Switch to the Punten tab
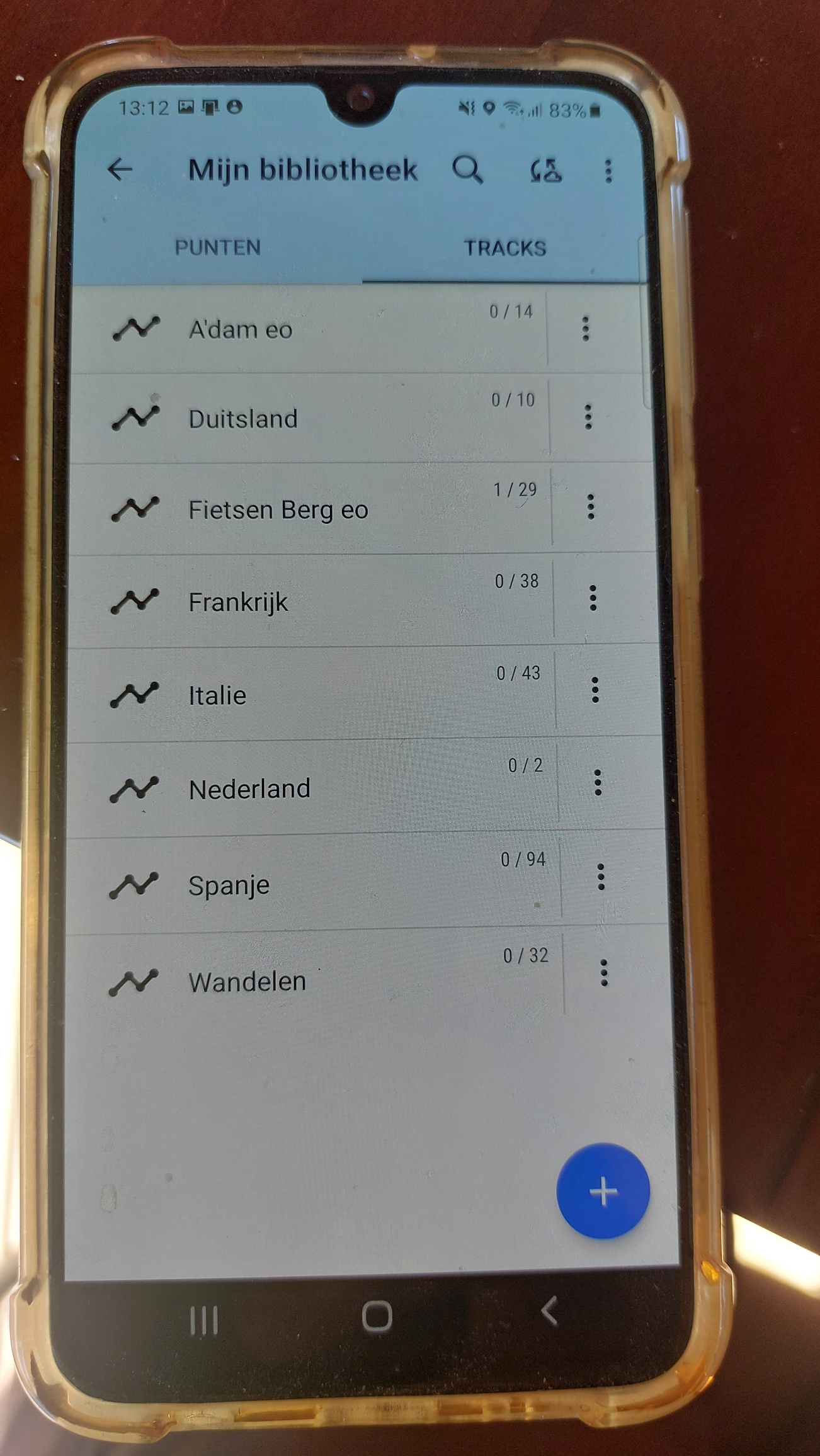Image resolution: width=820 pixels, height=1456 pixels. pos(217,247)
